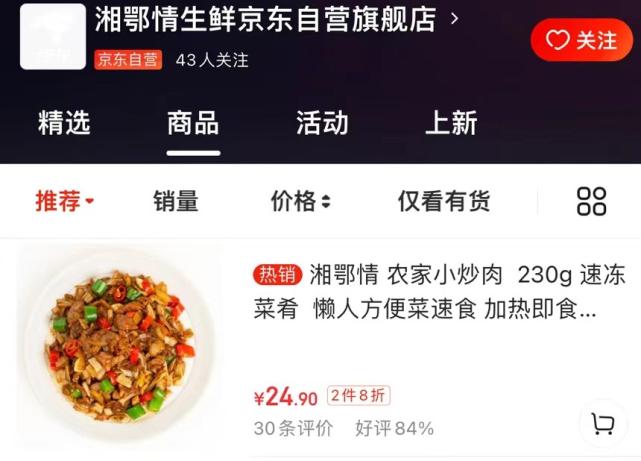Switch to the 精选 tab
Screen dimensions: 641x461
tap(64, 123)
